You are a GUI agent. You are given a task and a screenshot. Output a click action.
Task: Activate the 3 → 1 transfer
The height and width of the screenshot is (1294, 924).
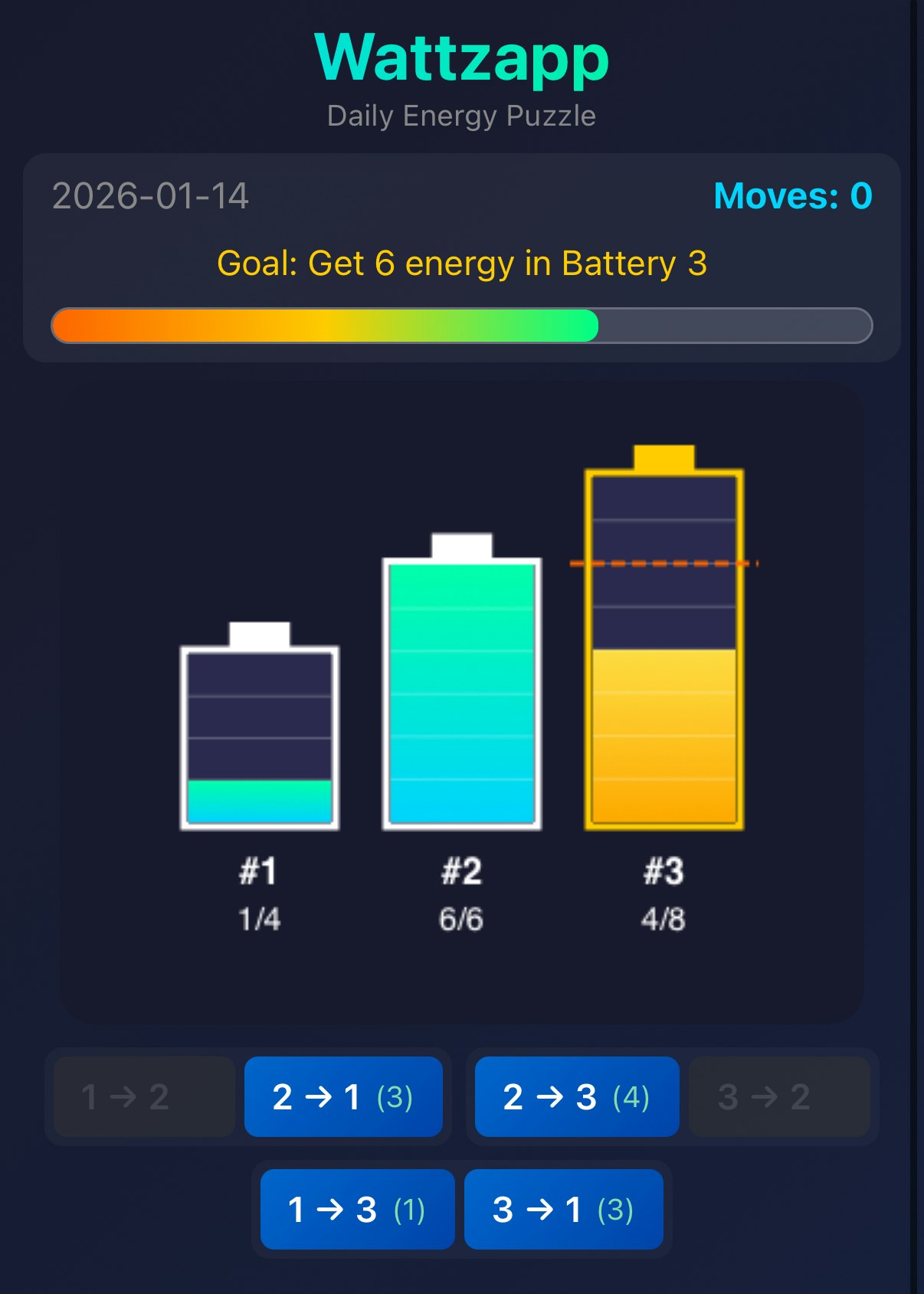point(563,1209)
